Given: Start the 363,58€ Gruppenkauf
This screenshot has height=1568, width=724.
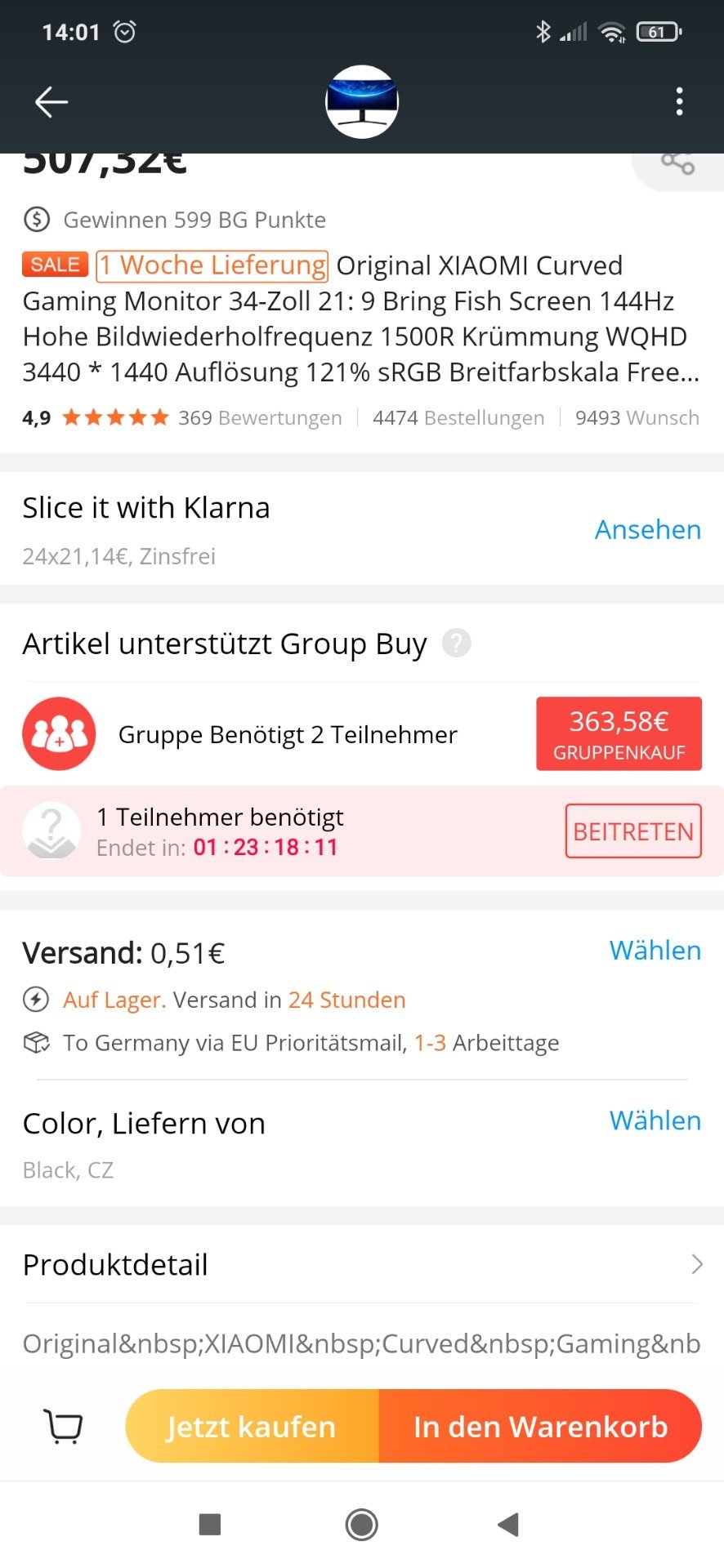Looking at the screenshot, I should click(x=619, y=733).
